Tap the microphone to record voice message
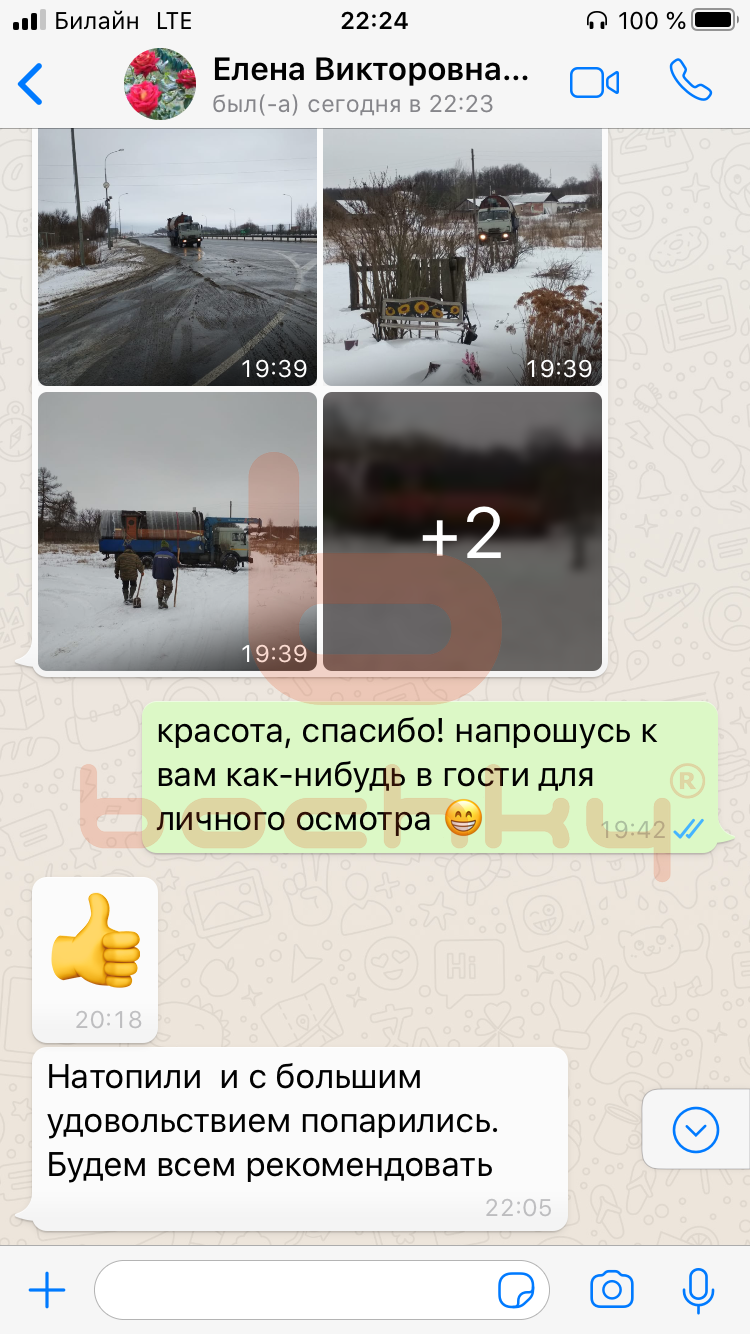This screenshot has height=1334, width=750. 697,1290
